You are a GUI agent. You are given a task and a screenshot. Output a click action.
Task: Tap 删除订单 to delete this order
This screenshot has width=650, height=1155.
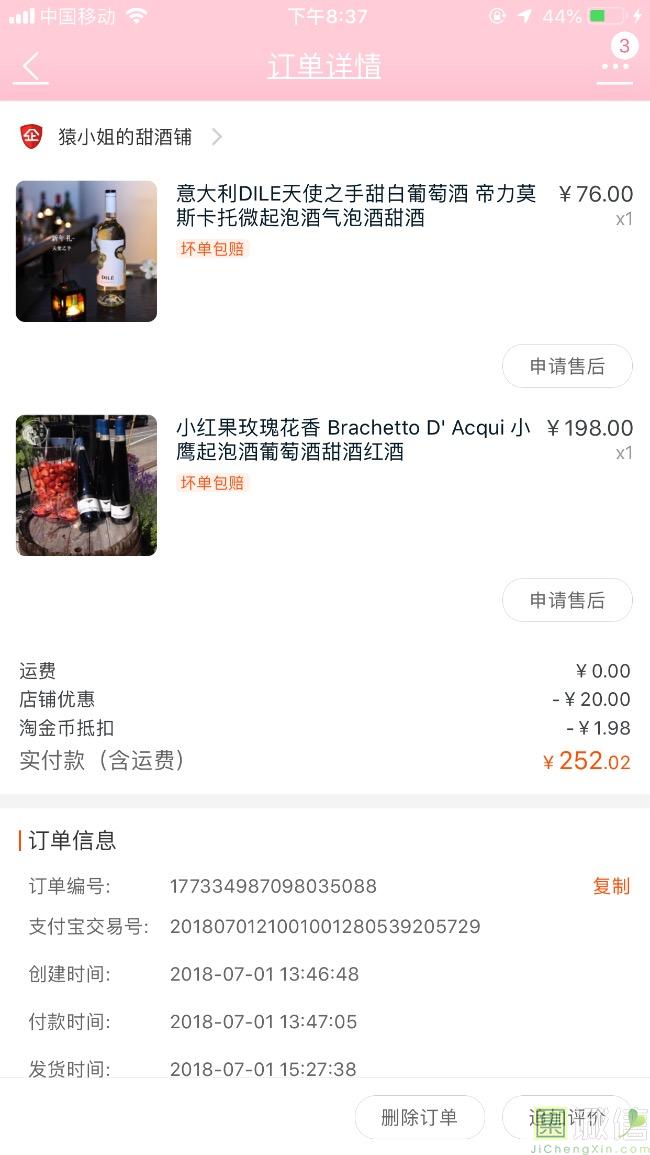click(x=419, y=1117)
